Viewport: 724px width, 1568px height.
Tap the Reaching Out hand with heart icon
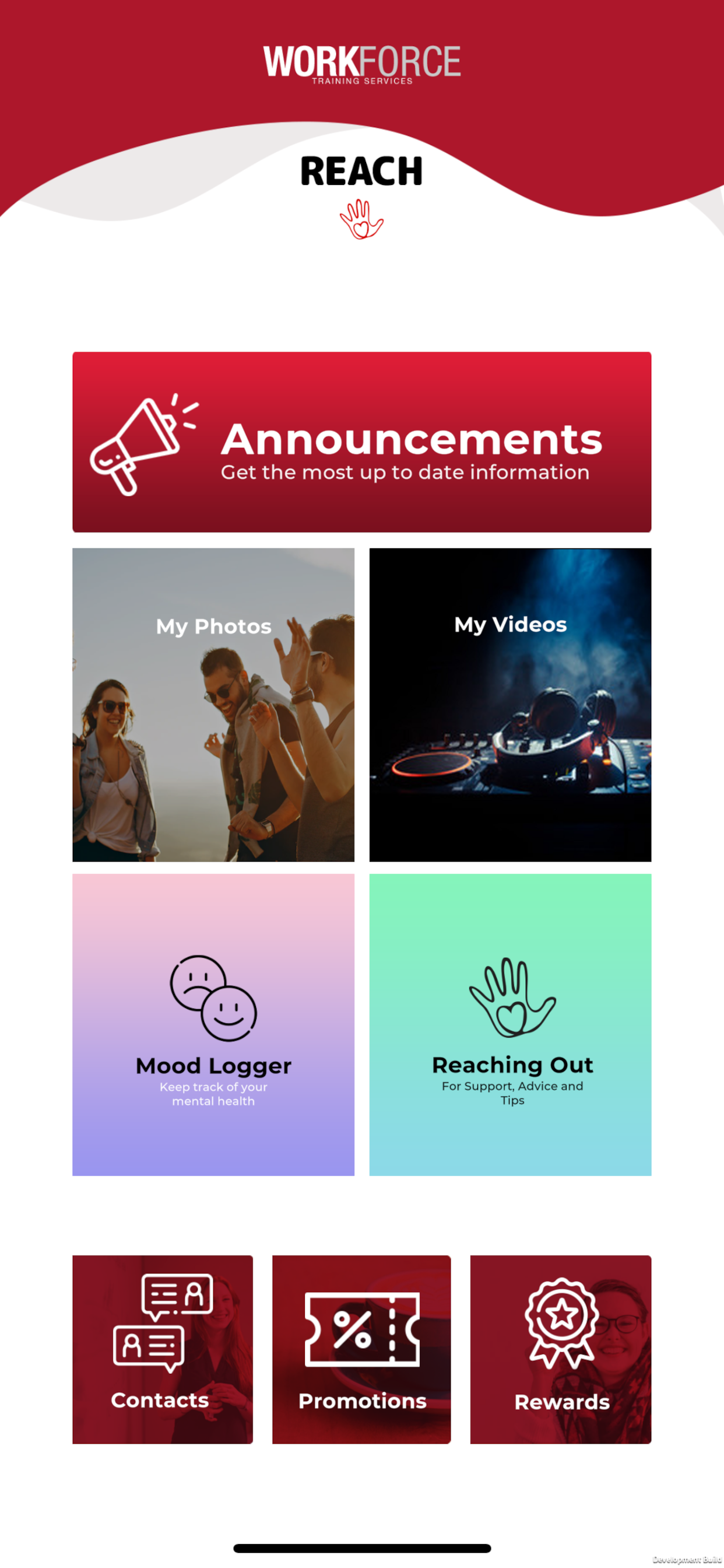coord(512,998)
